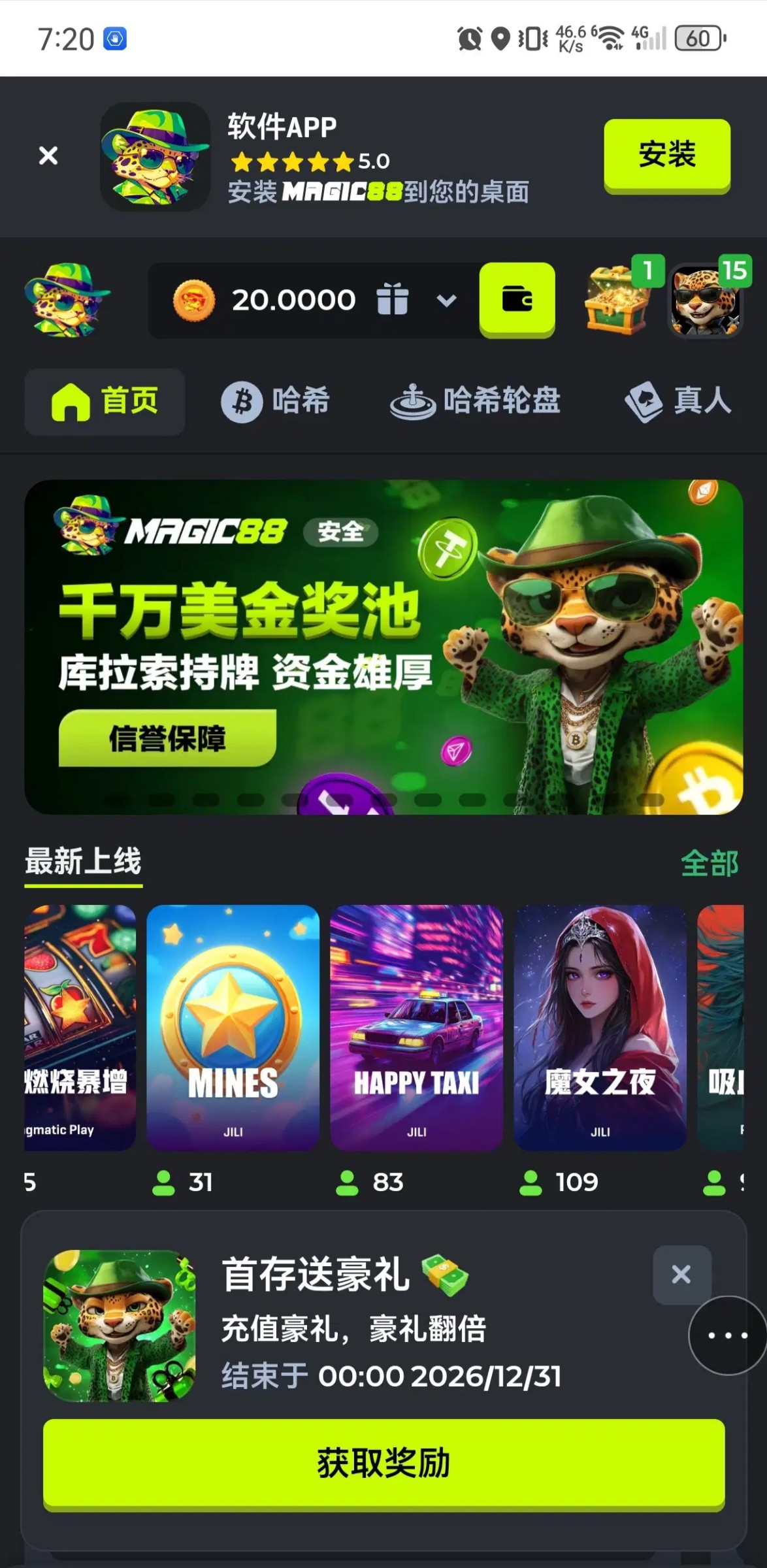Open the 千万美金奖池 promo banner
Image resolution: width=767 pixels, height=1568 pixels.
click(383, 647)
